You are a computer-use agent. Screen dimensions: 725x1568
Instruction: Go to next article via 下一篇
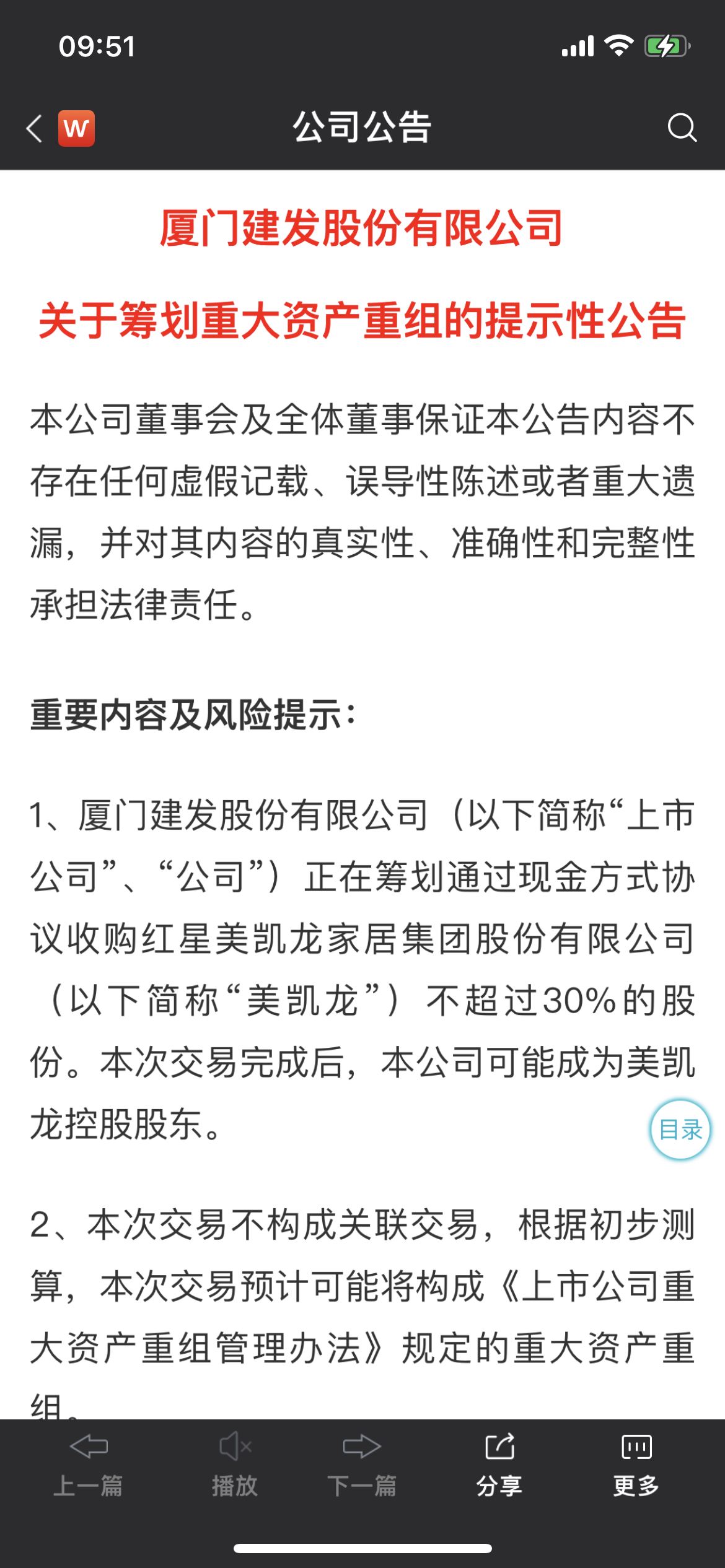click(x=362, y=1465)
